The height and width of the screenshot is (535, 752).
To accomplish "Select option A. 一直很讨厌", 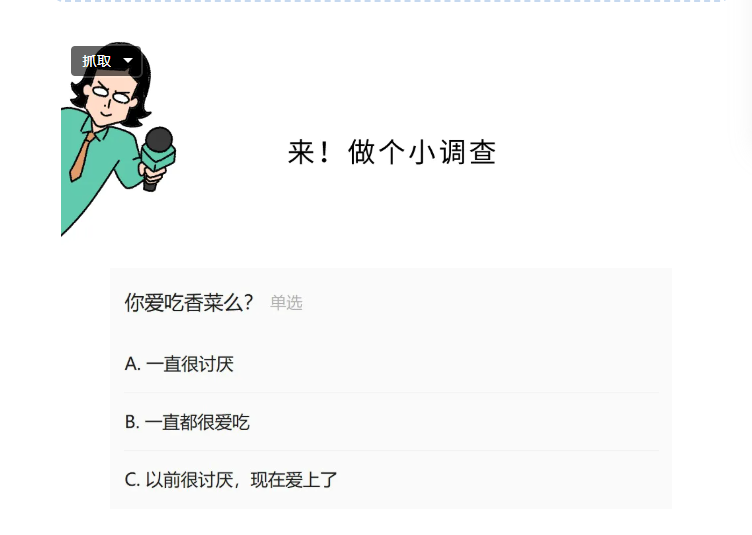I will [180, 364].
